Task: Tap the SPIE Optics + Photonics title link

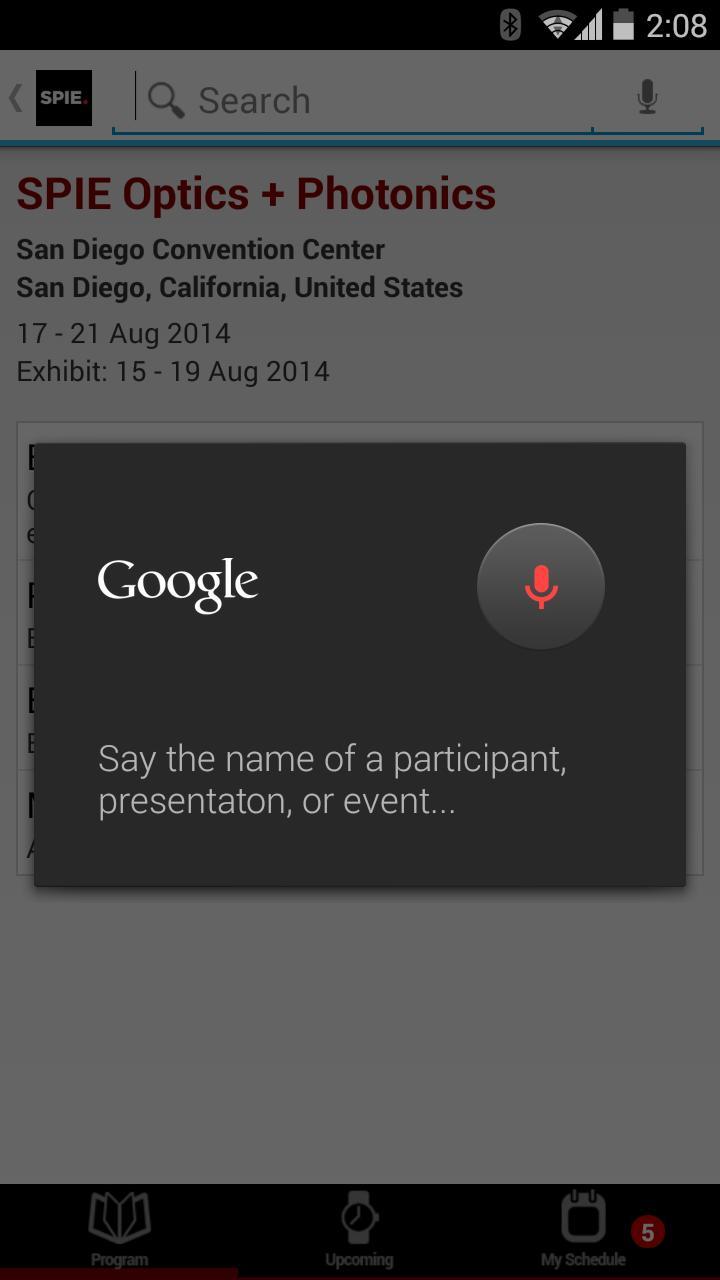Action: (x=255, y=193)
